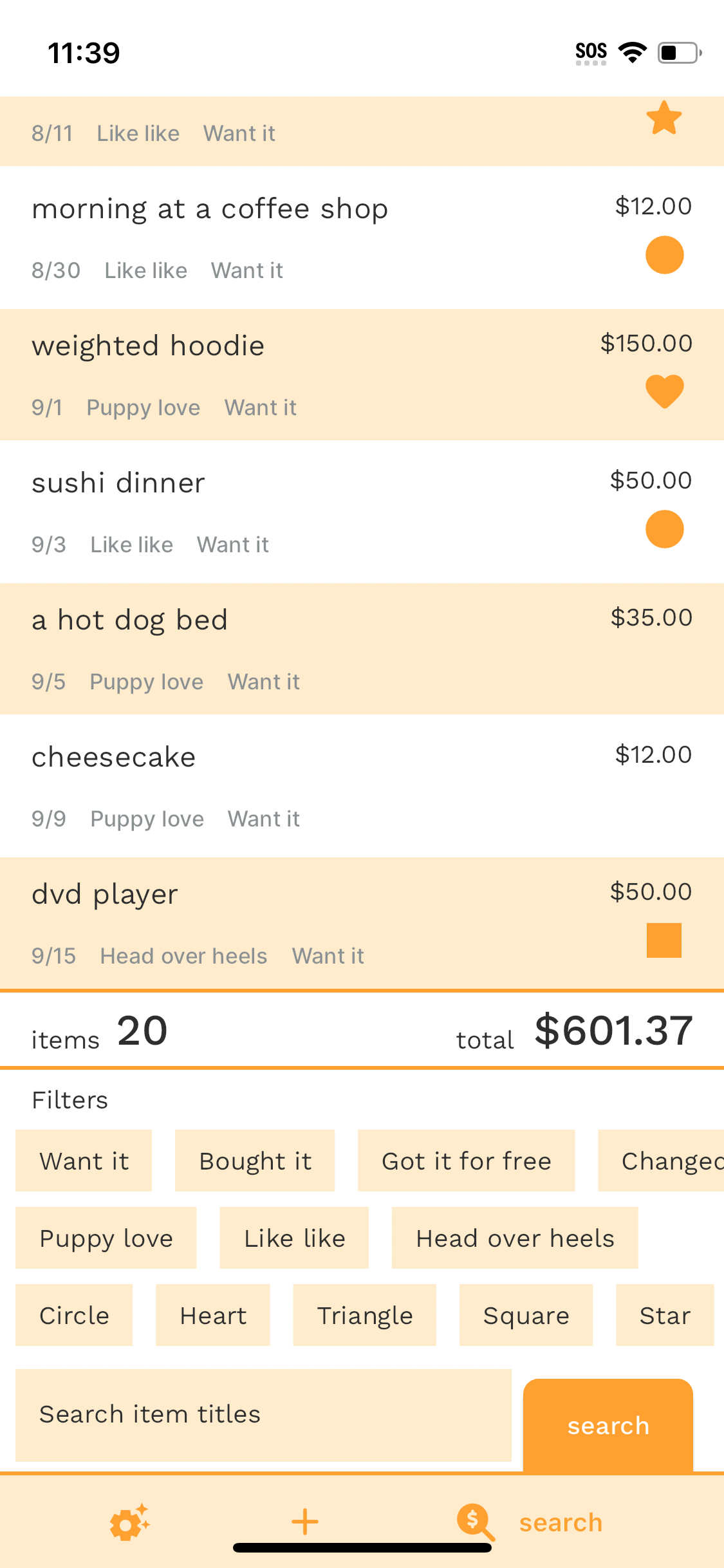
Task: Filter by Want it
Action: (x=84, y=1161)
